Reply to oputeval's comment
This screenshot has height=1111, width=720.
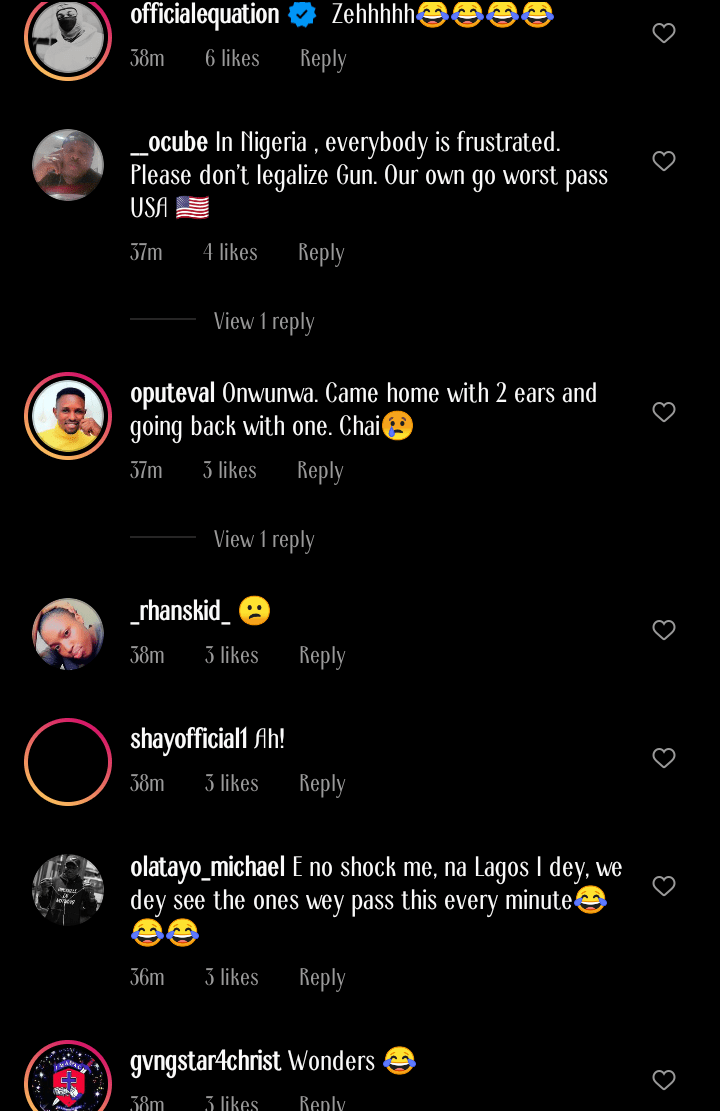point(320,471)
